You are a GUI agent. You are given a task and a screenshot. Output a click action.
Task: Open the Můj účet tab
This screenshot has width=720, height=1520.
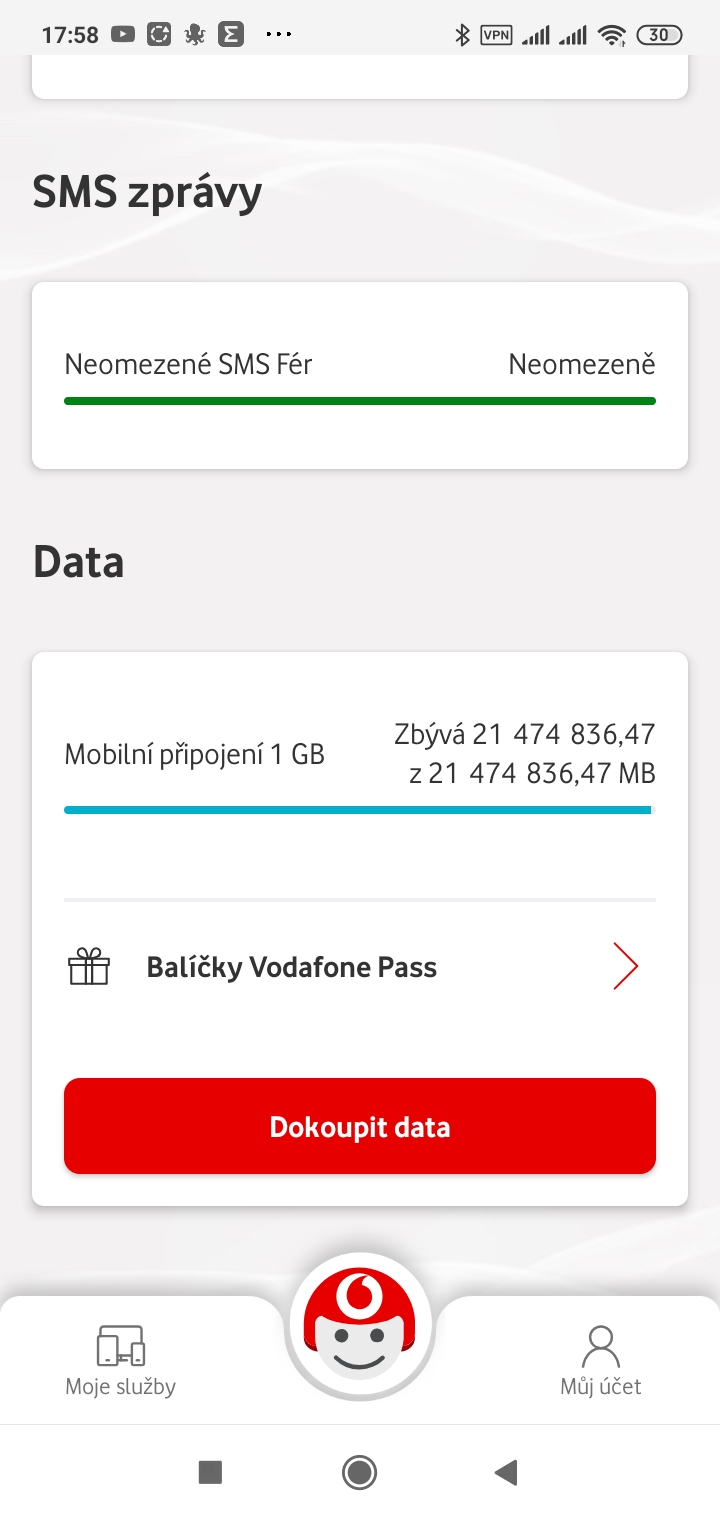click(600, 1361)
